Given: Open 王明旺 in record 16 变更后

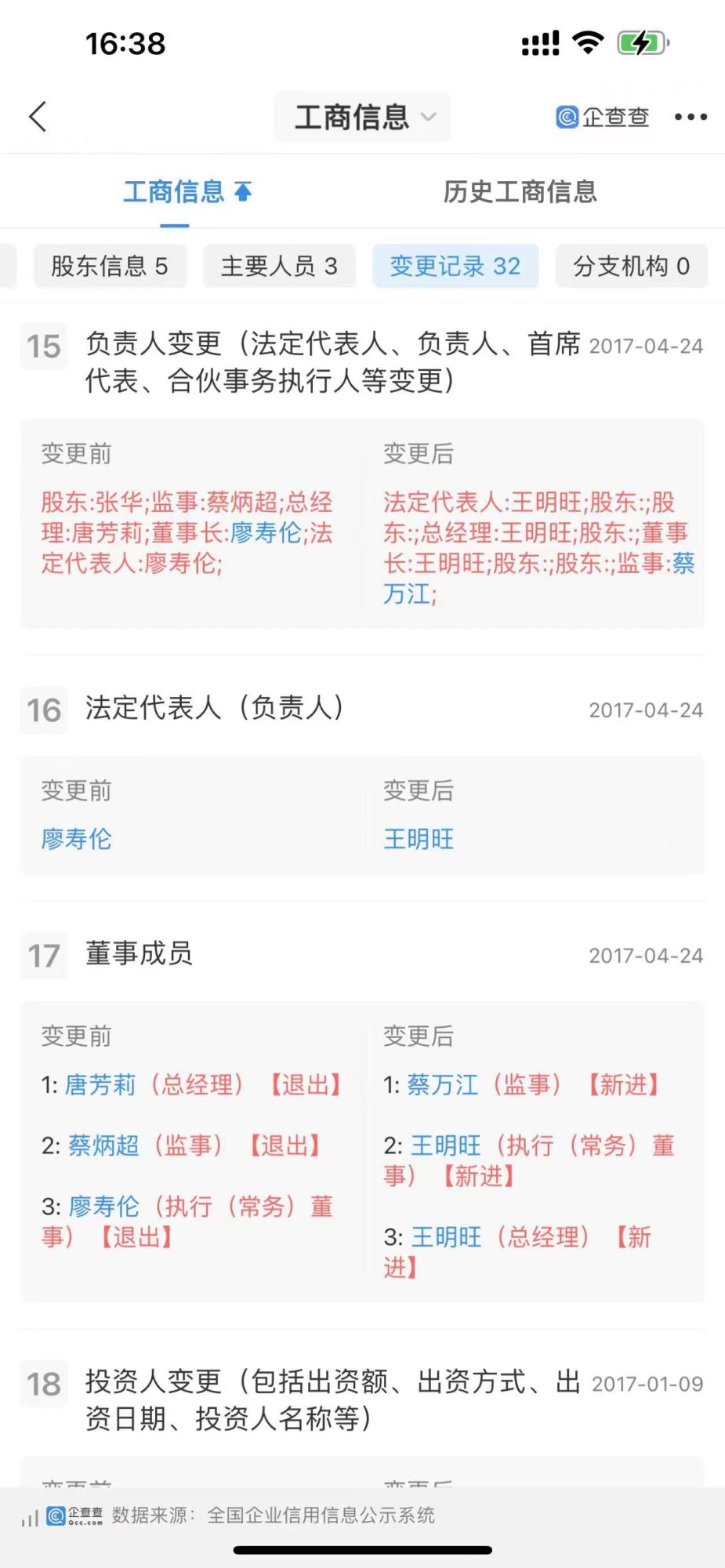Looking at the screenshot, I should [419, 839].
